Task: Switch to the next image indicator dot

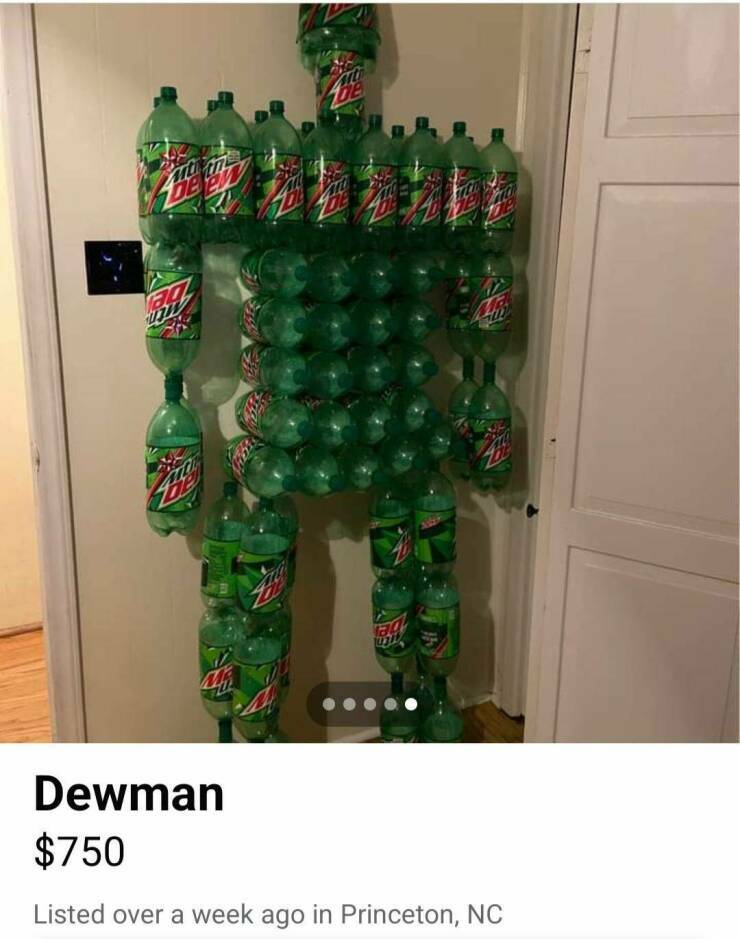Action: [390, 704]
